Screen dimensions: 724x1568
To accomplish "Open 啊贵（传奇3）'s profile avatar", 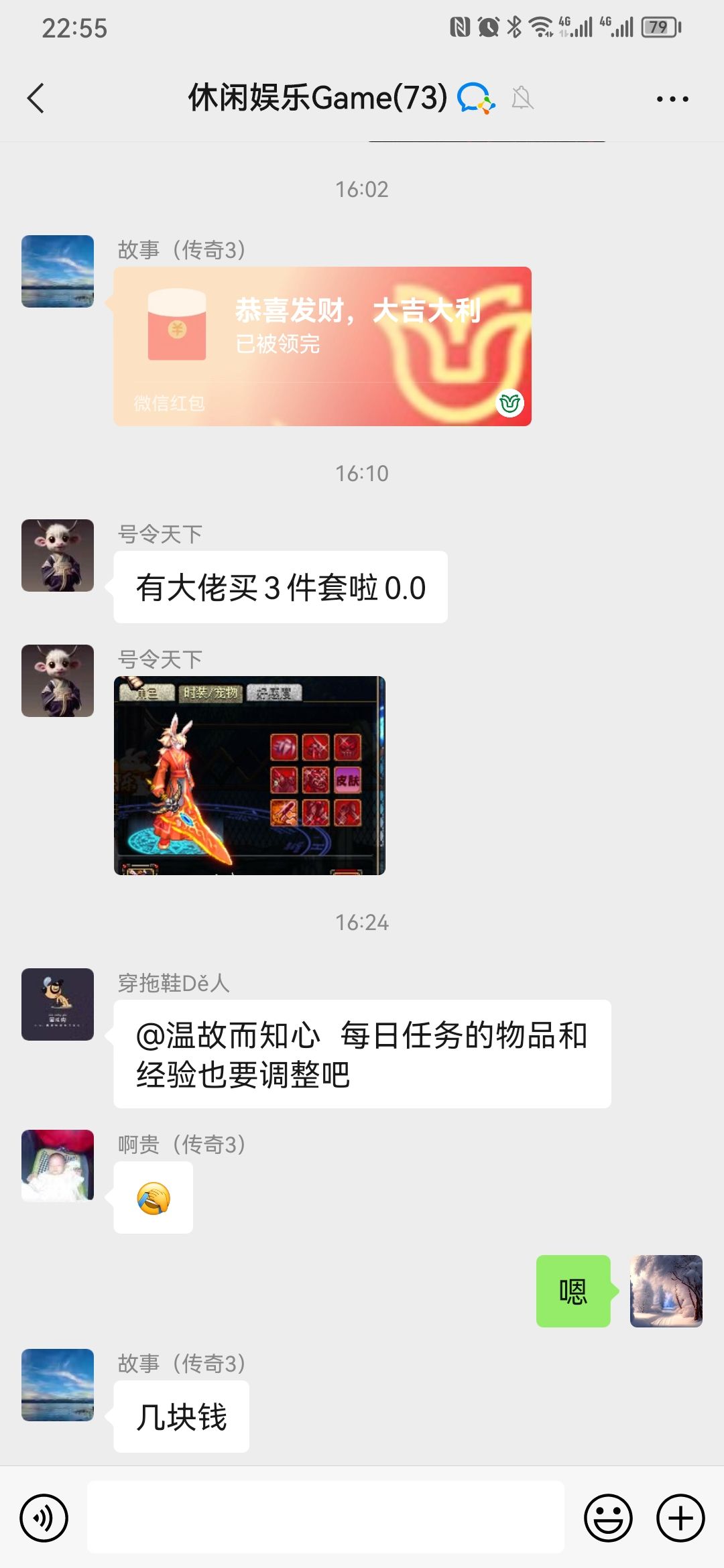I will point(58,1165).
